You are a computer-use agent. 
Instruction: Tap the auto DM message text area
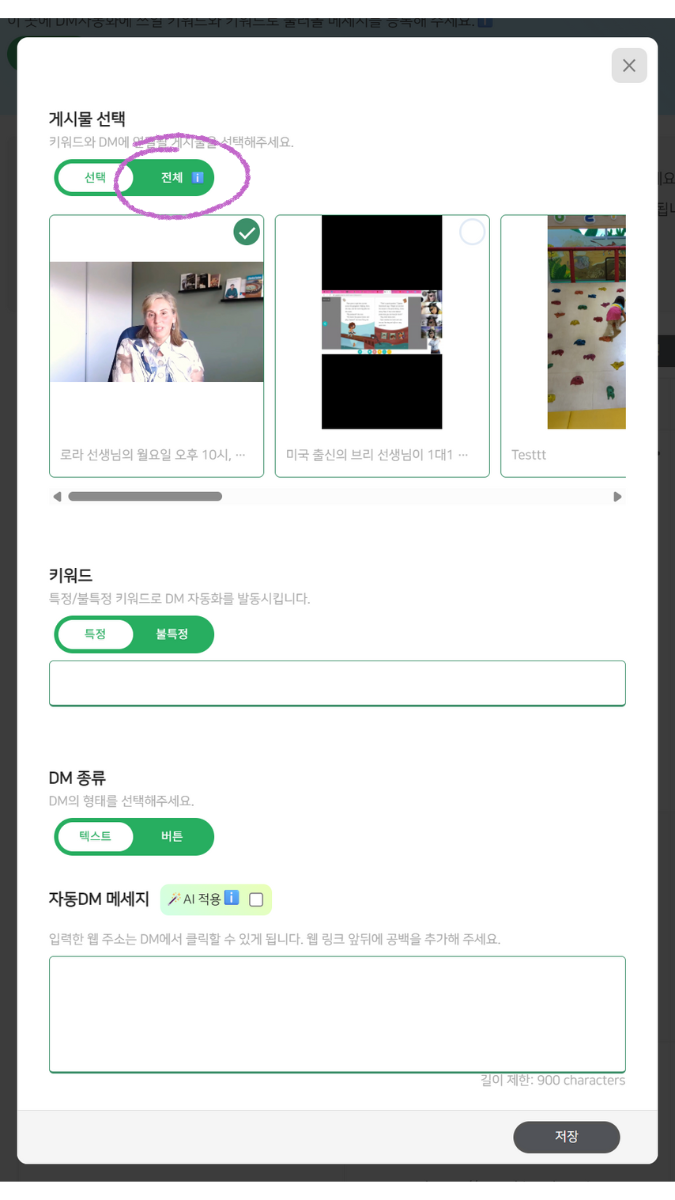(337, 1013)
